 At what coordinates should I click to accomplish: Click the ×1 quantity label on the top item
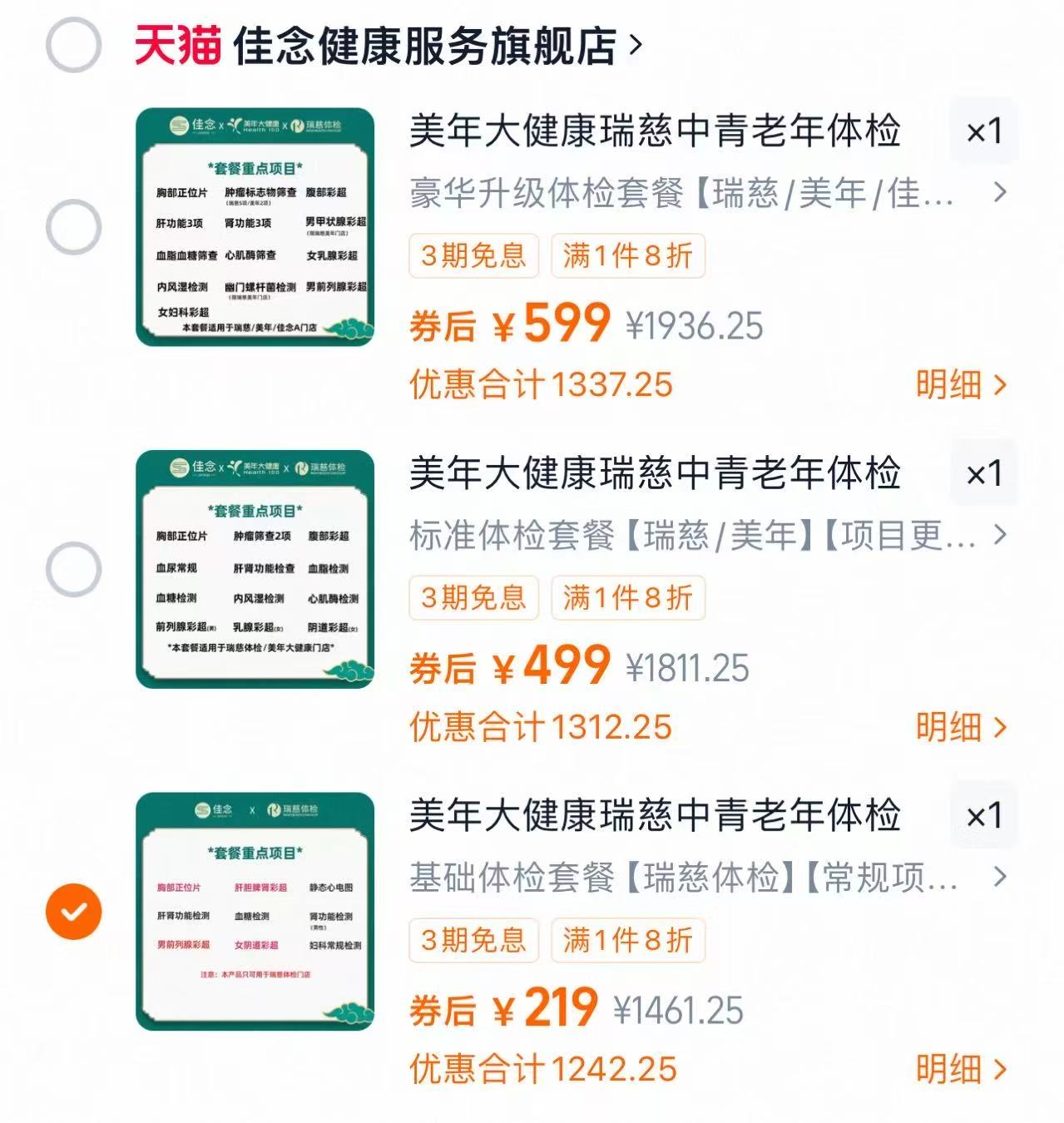(986, 130)
